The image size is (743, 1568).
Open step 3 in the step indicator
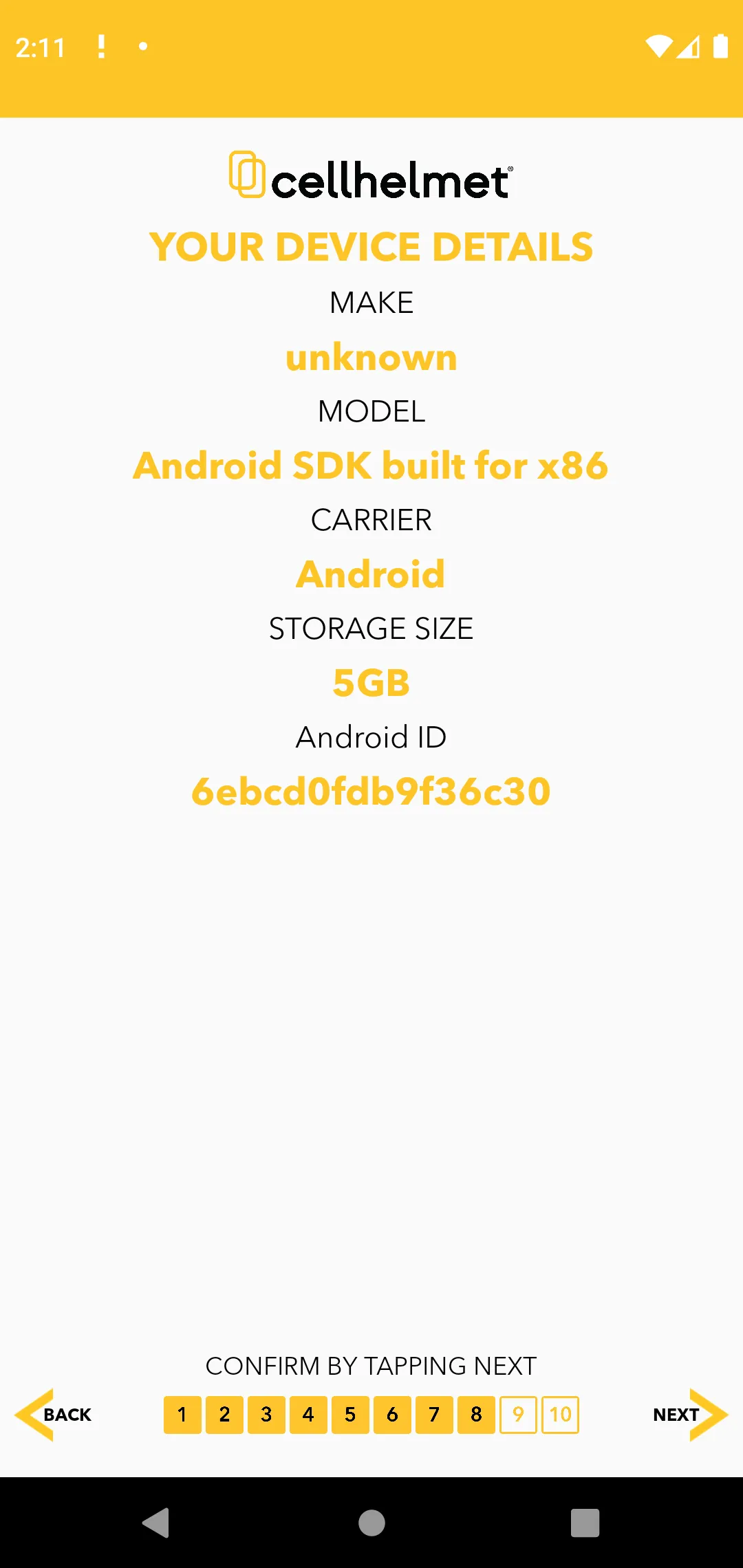point(266,1415)
